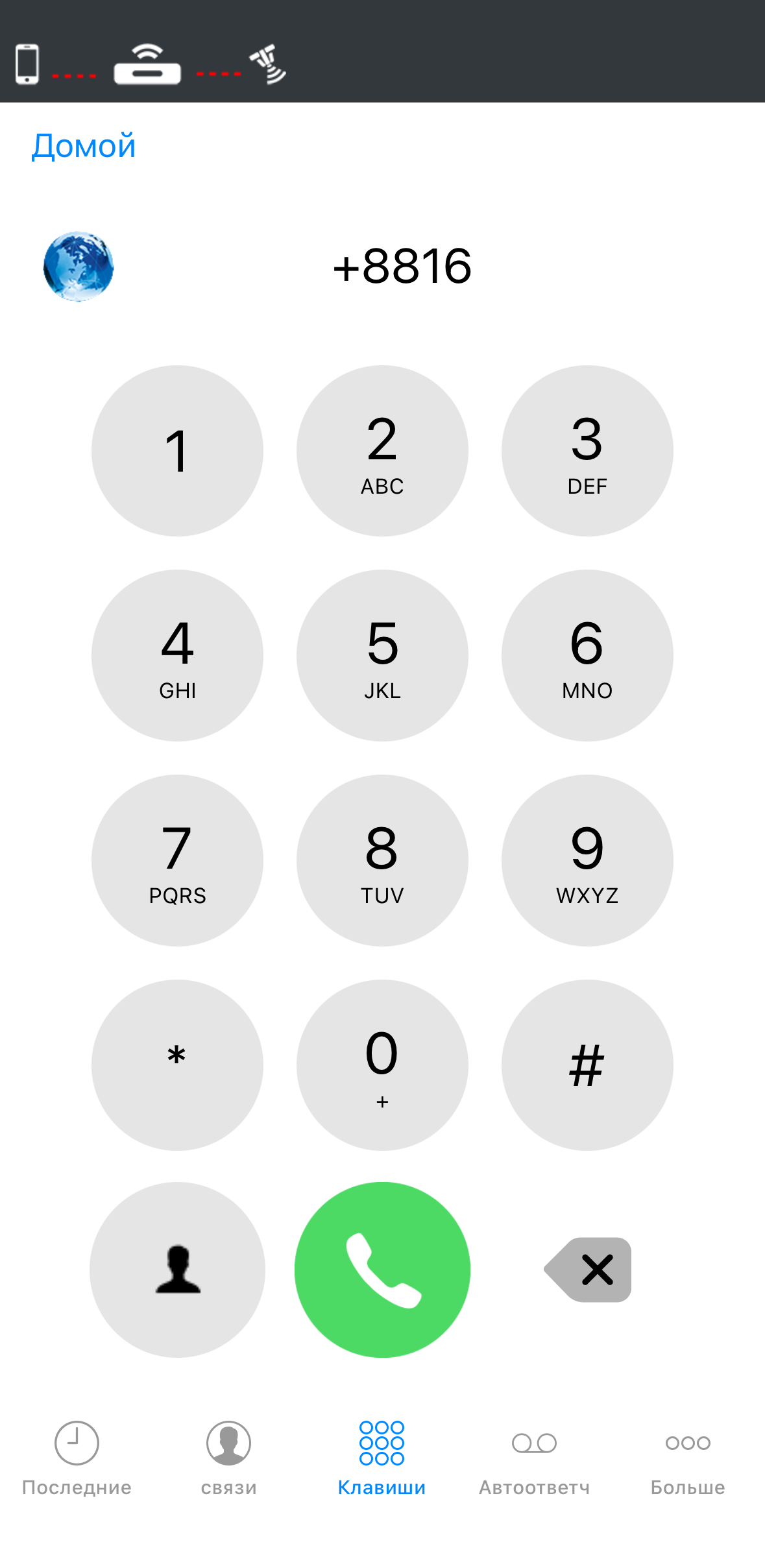Dial digit 4 GHI

coord(177,655)
